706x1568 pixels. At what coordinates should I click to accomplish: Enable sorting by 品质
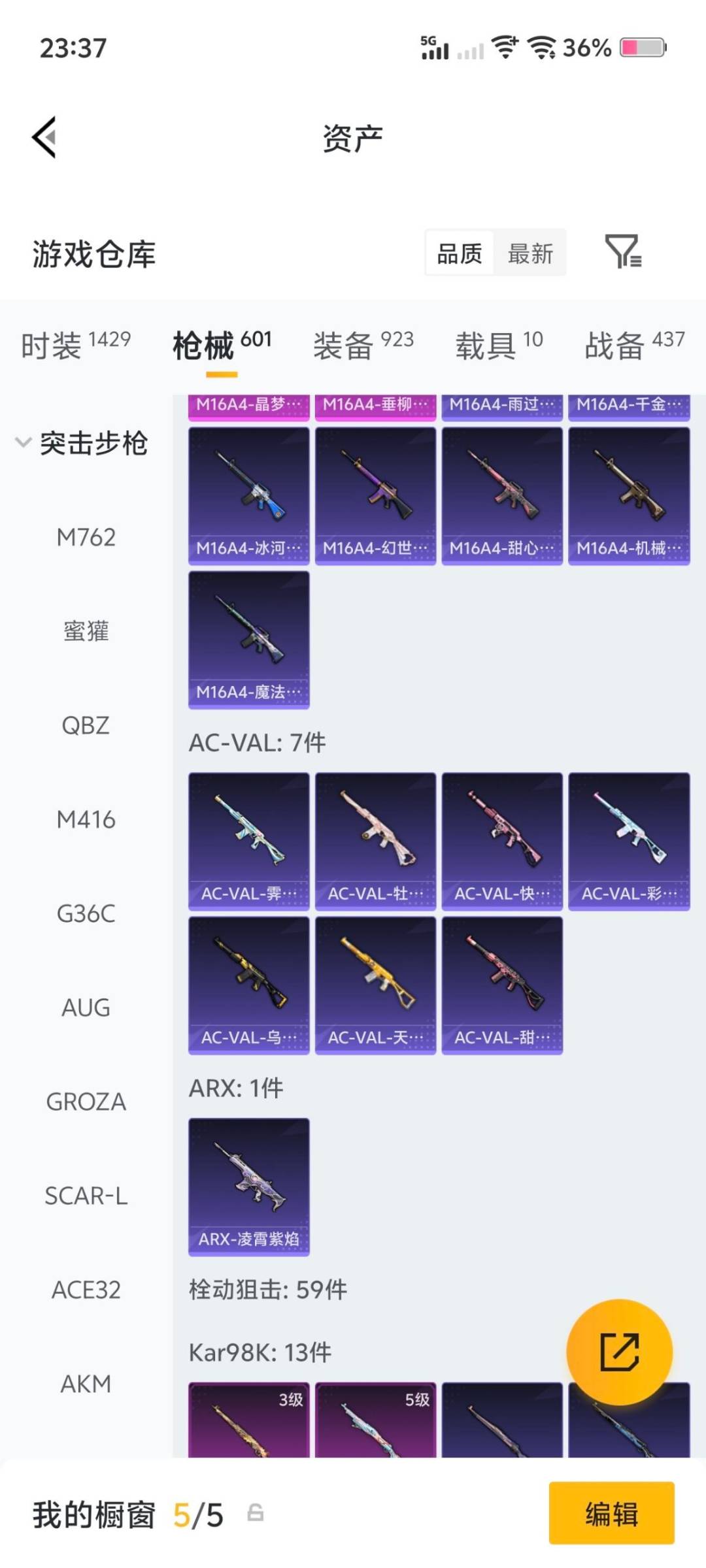tap(460, 253)
